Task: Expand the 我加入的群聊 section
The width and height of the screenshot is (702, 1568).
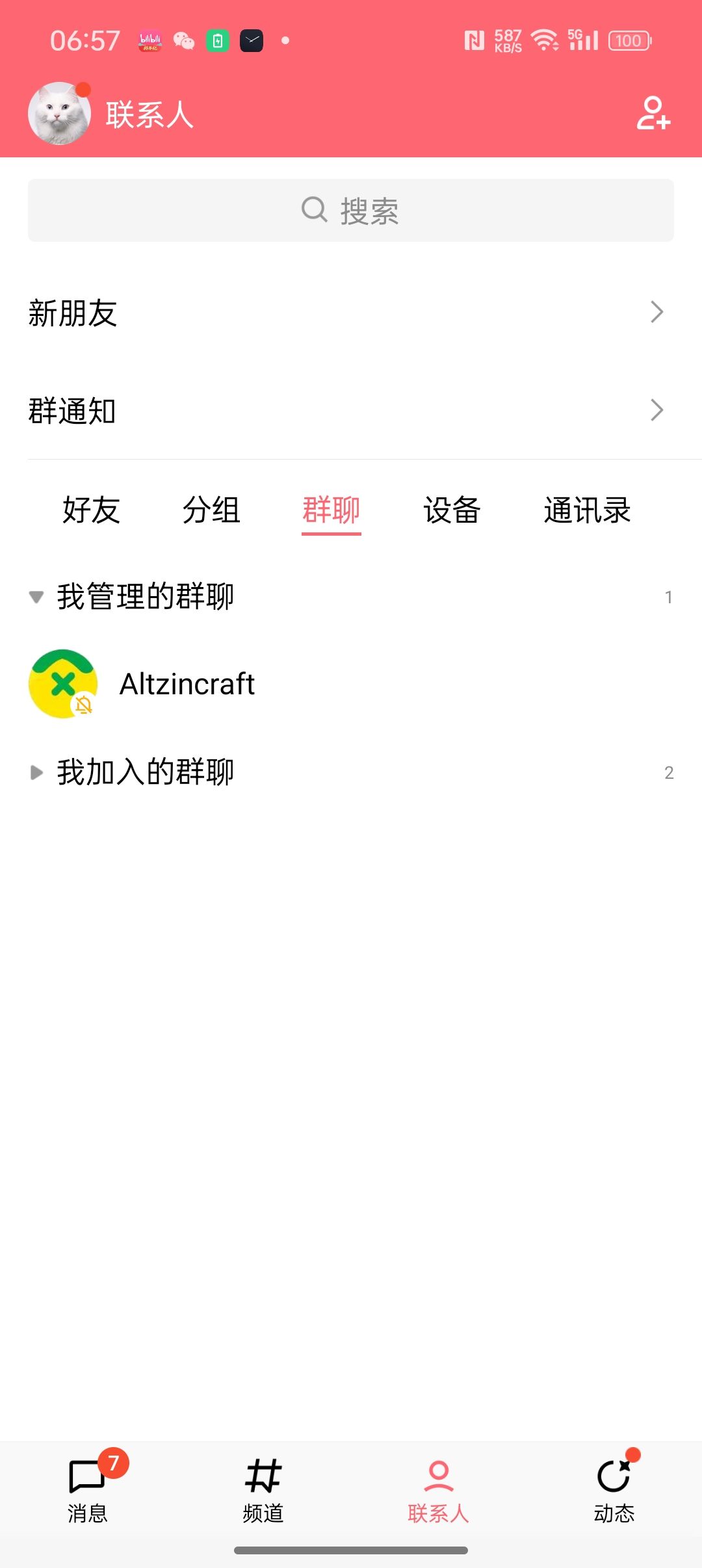Action: [x=144, y=772]
